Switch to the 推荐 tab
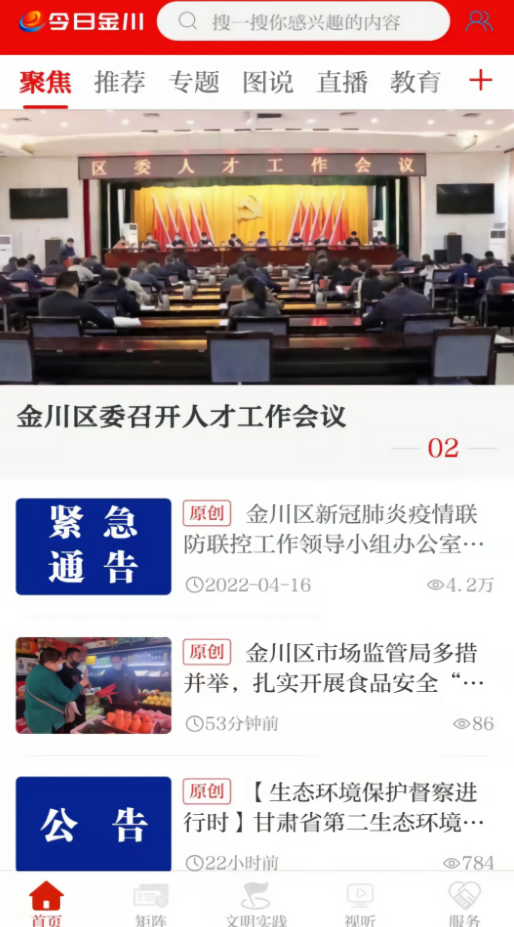Image resolution: width=514 pixels, height=927 pixels. tap(119, 82)
